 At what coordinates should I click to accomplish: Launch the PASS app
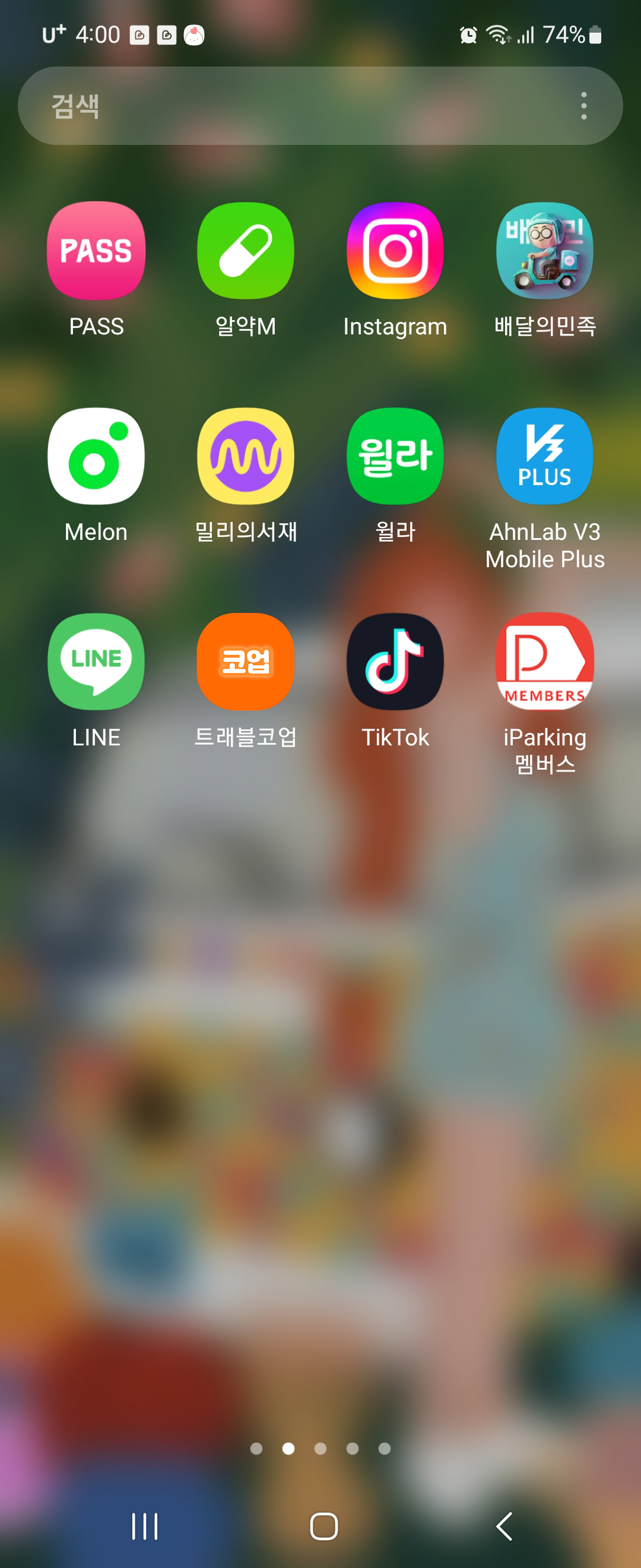96,251
